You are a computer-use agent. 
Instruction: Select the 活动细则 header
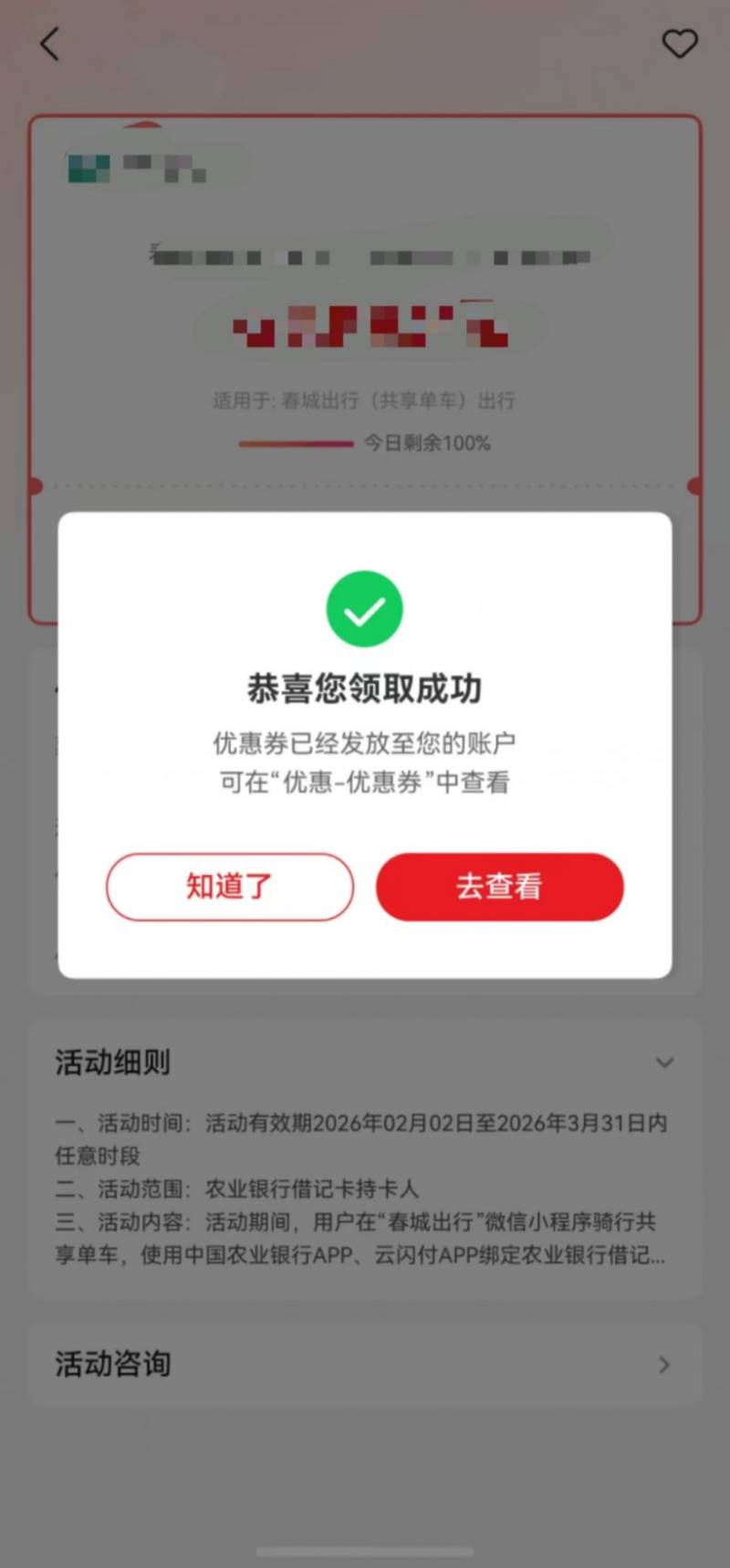(111, 1062)
